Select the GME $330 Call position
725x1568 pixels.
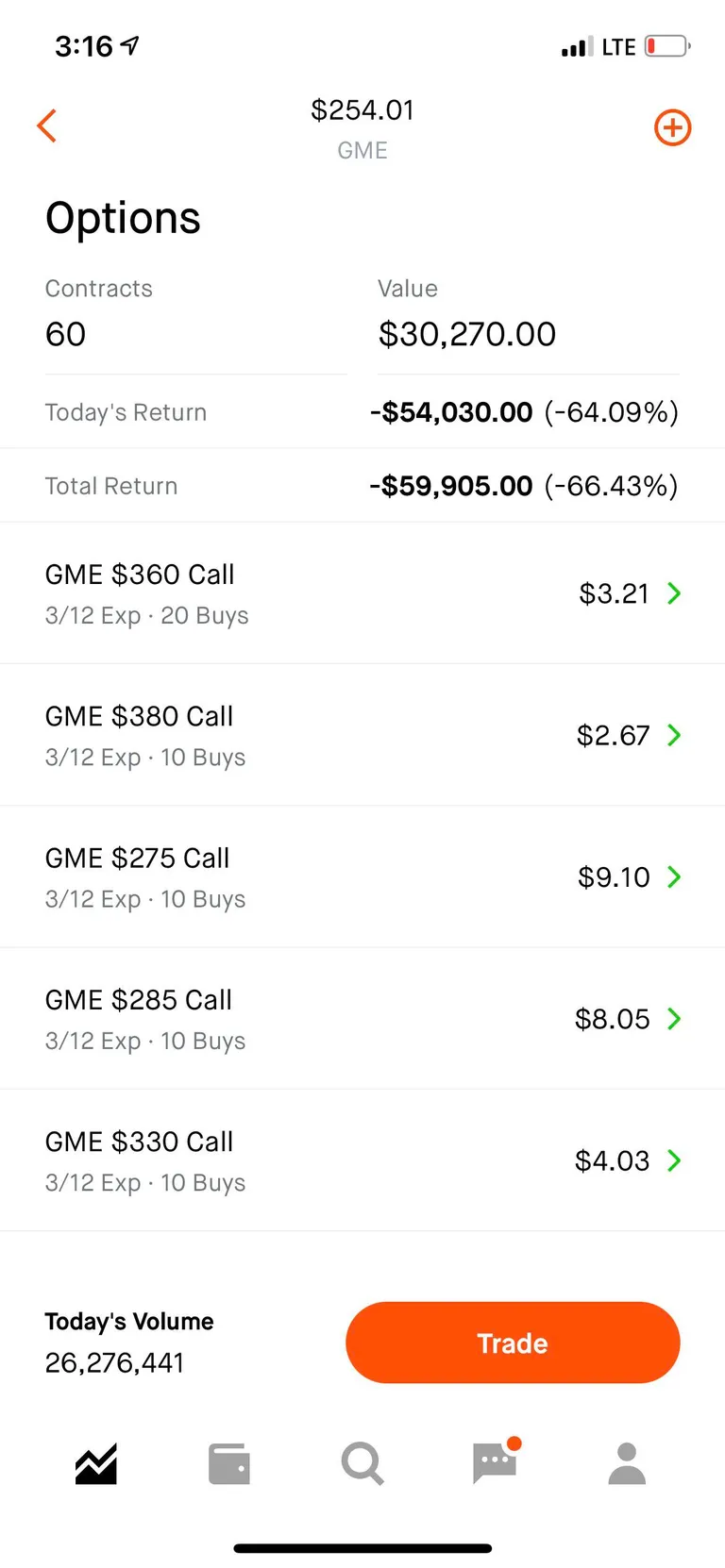click(x=674, y=1160)
